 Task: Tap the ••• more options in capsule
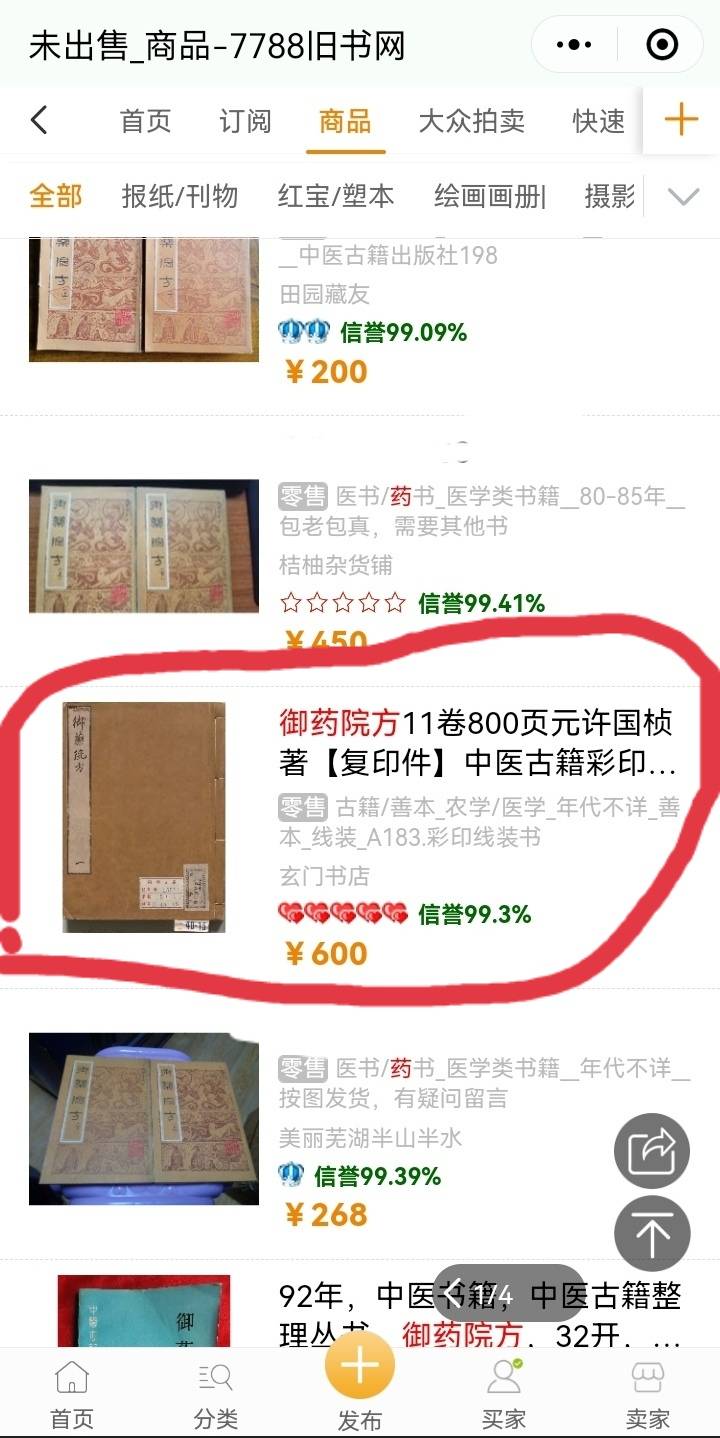tap(572, 45)
